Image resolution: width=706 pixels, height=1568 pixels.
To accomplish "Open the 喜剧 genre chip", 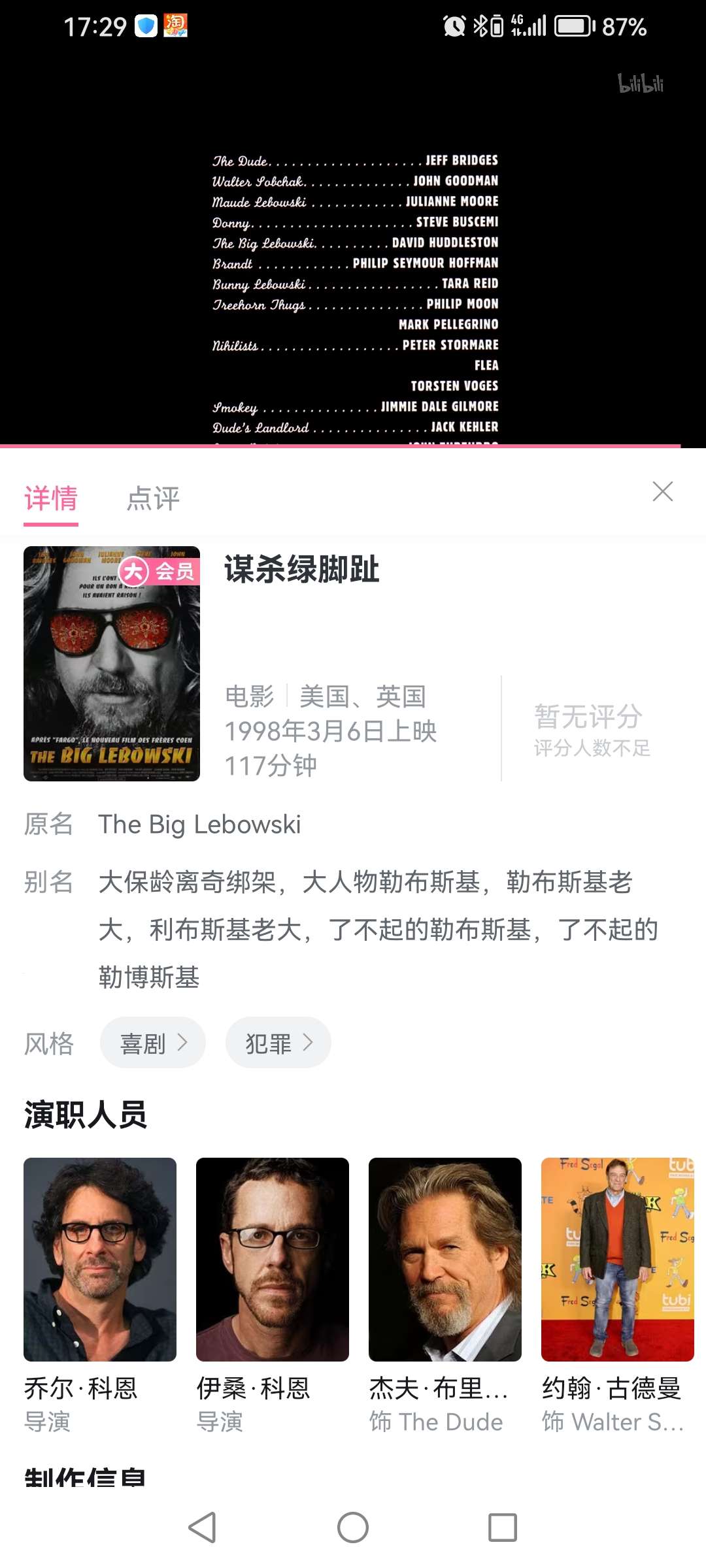I will pyautogui.click(x=152, y=1043).
